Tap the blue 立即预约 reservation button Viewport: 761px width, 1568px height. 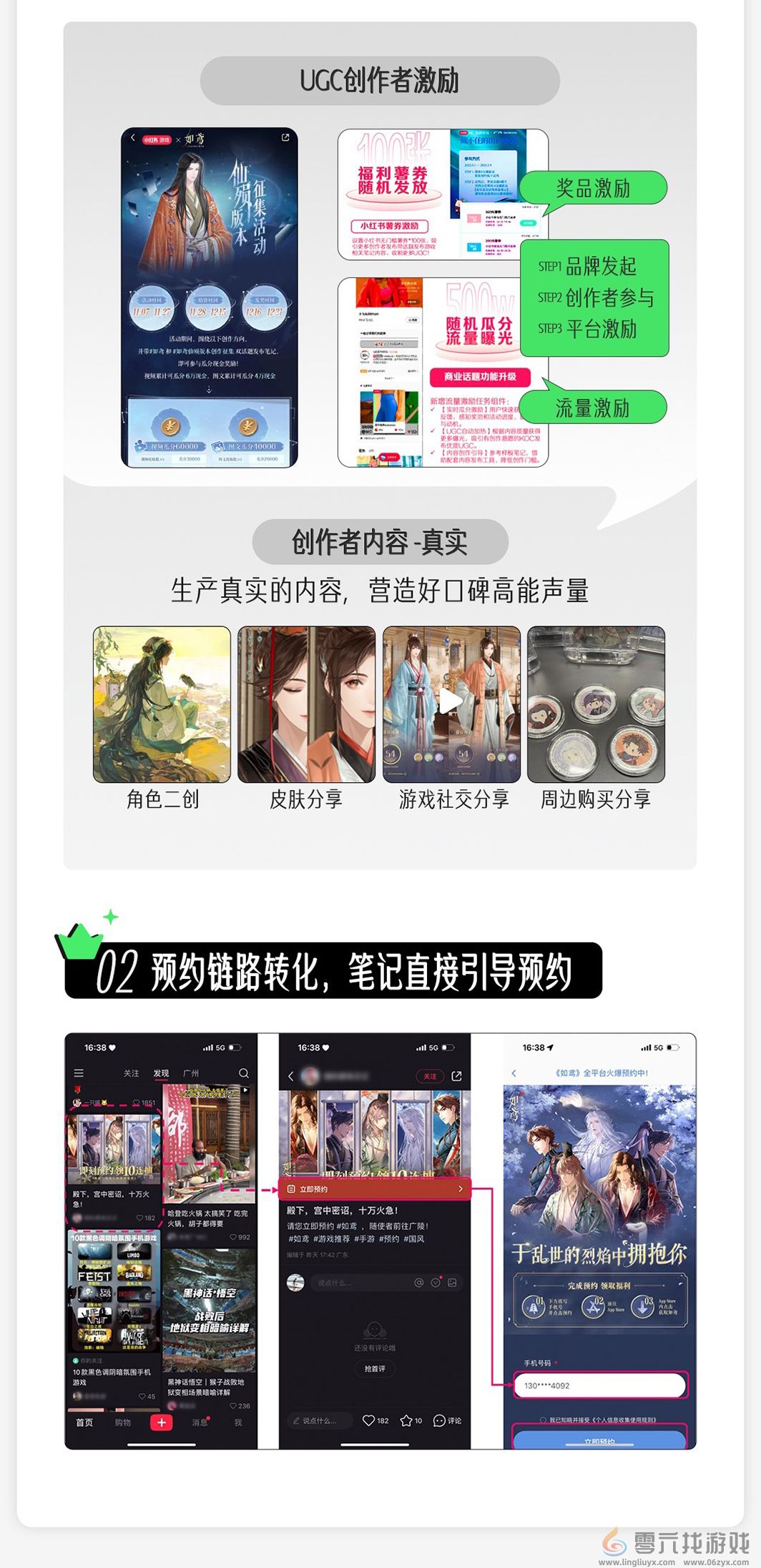click(600, 1440)
